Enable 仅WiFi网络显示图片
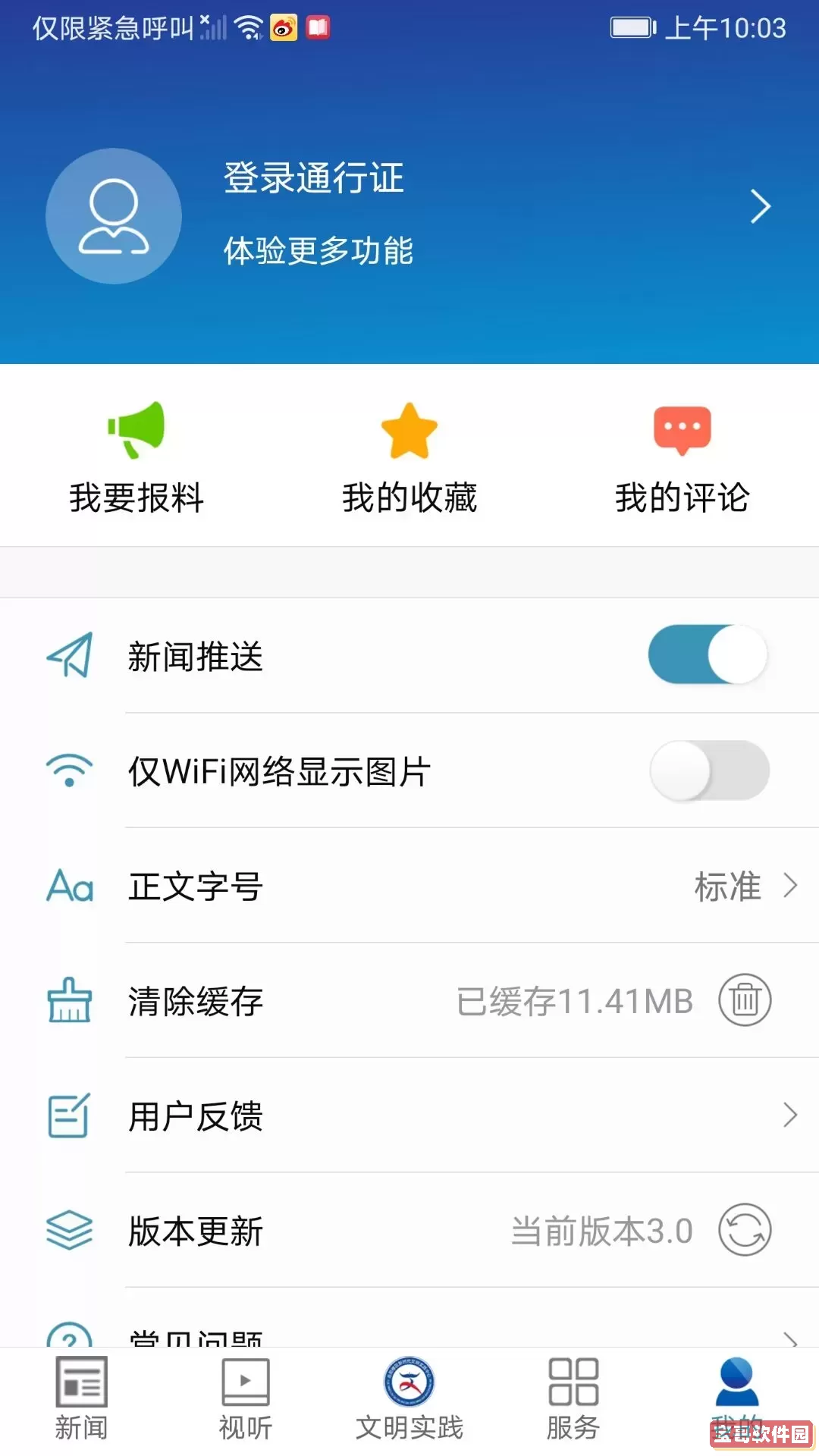 708,770
